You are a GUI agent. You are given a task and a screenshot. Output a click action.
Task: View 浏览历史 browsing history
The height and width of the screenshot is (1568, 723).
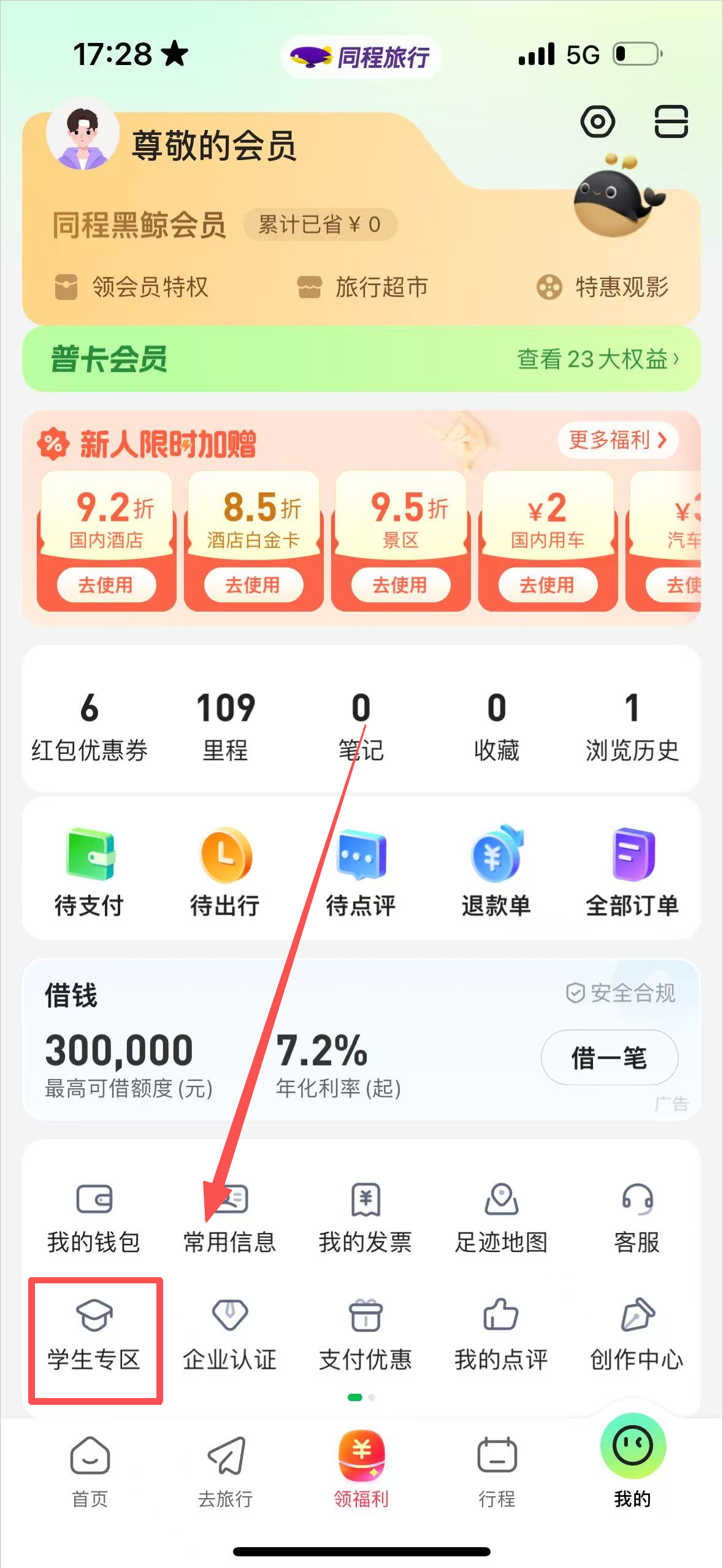[x=632, y=726]
